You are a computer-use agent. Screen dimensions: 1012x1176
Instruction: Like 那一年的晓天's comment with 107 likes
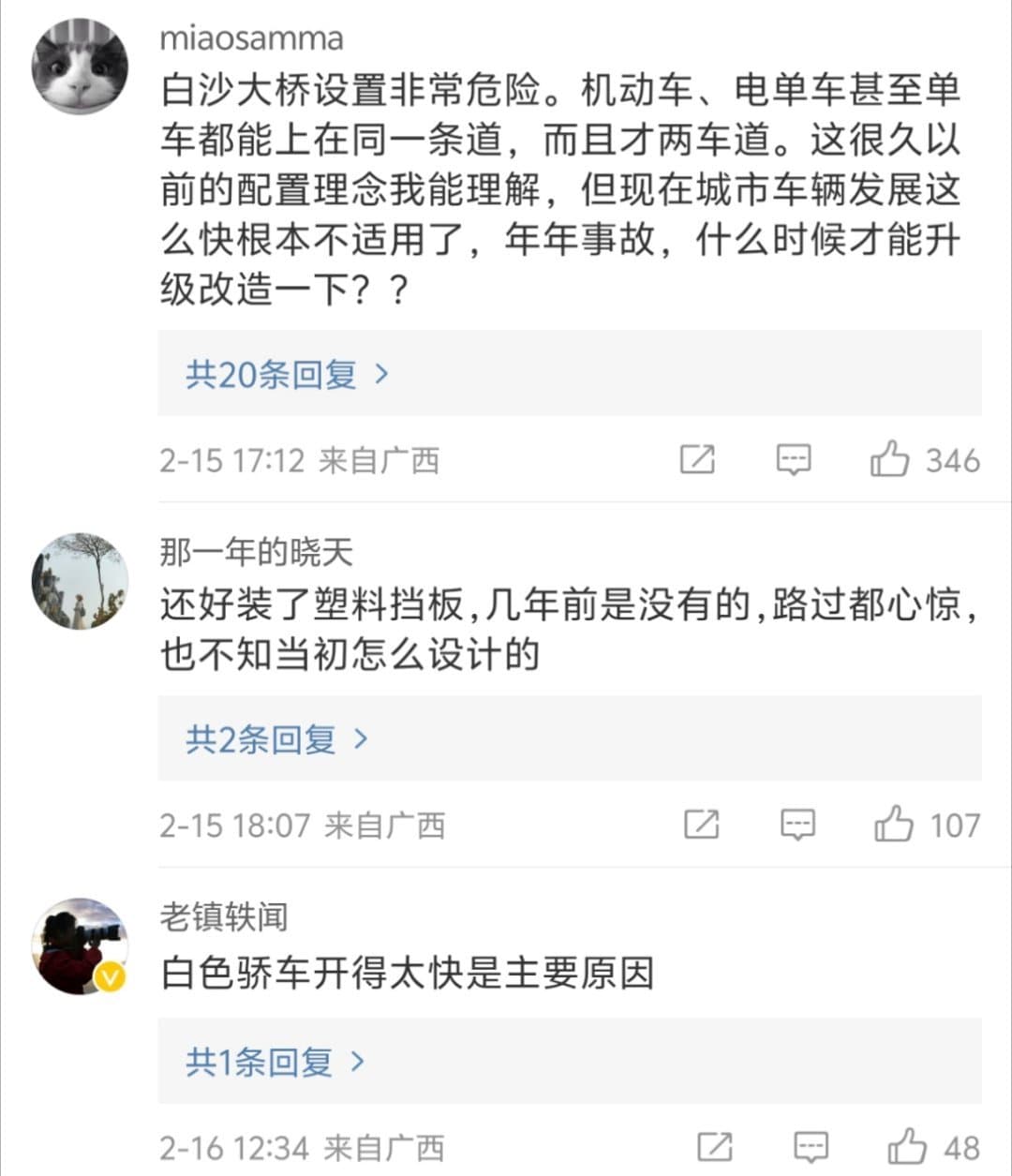pyautogui.click(x=893, y=825)
